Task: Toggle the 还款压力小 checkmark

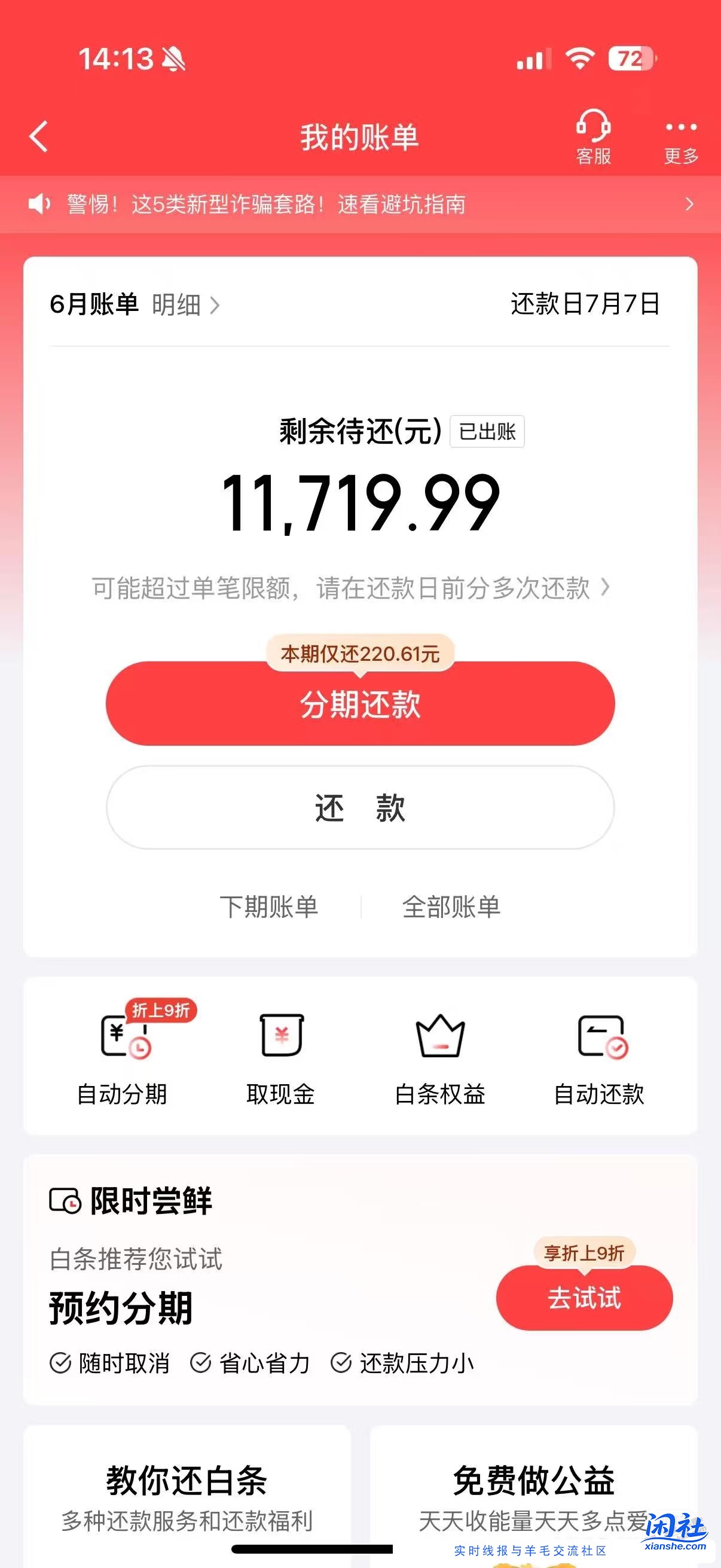Action: [340, 1363]
